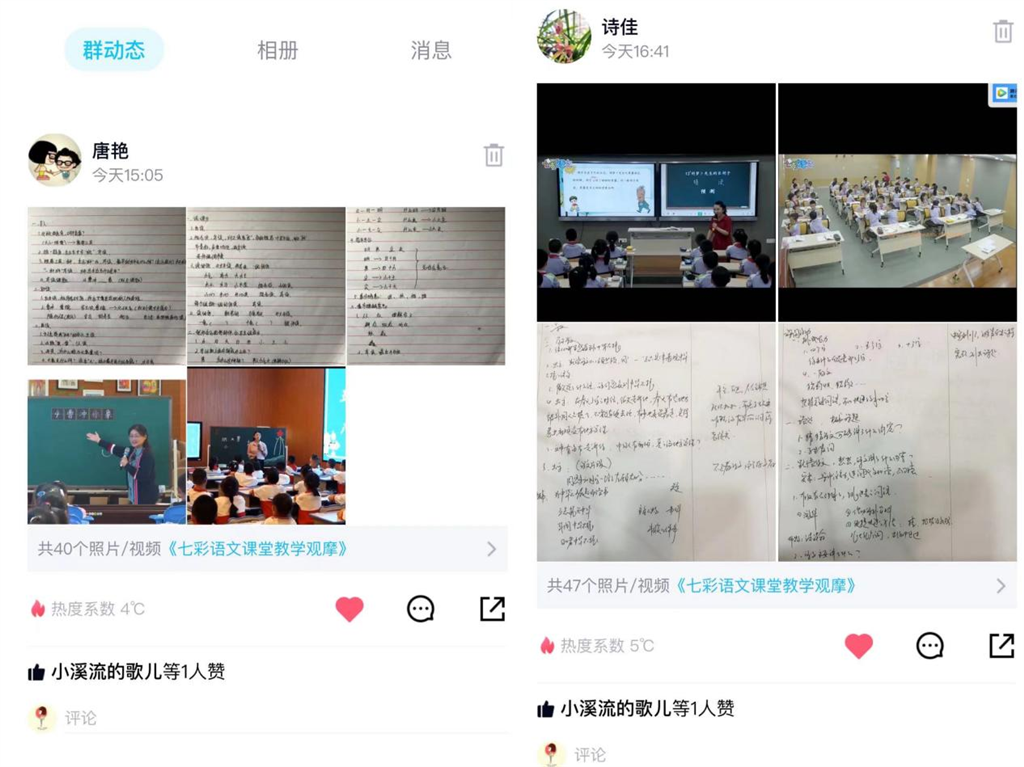Comment on 唐艳's post via bubble icon

pos(421,608)
